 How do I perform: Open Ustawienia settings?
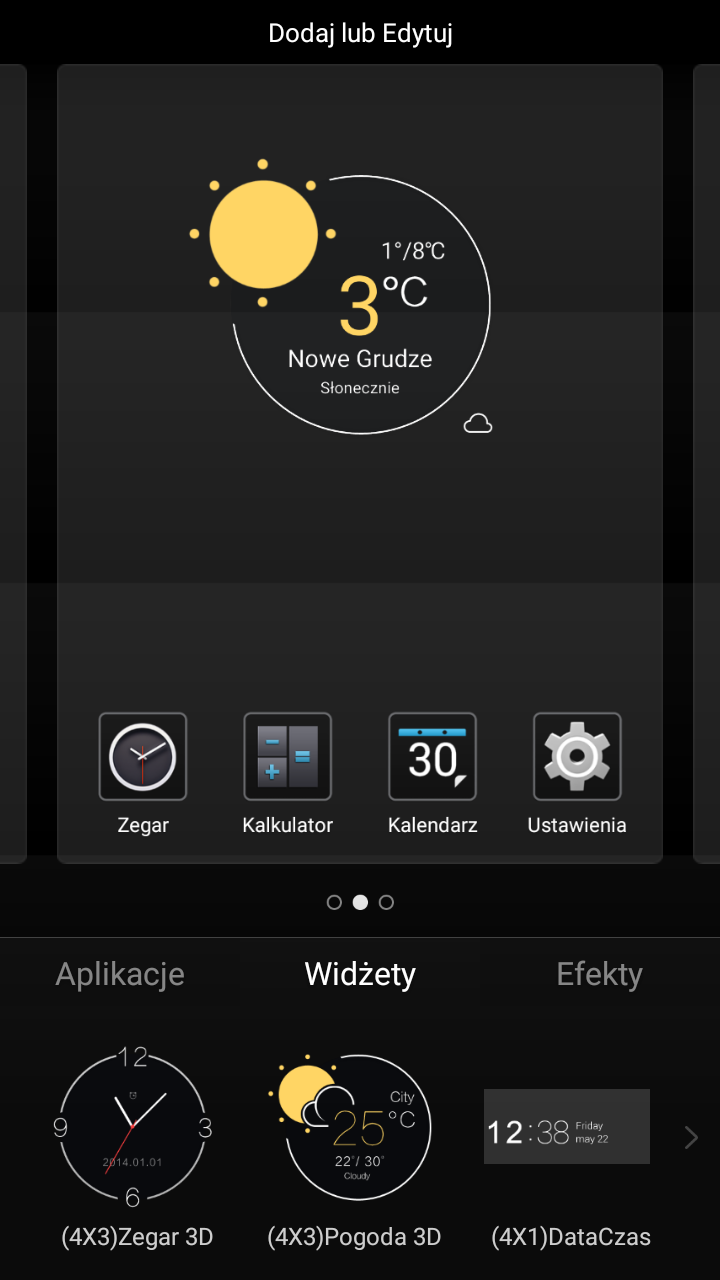[x=577, y=757]
